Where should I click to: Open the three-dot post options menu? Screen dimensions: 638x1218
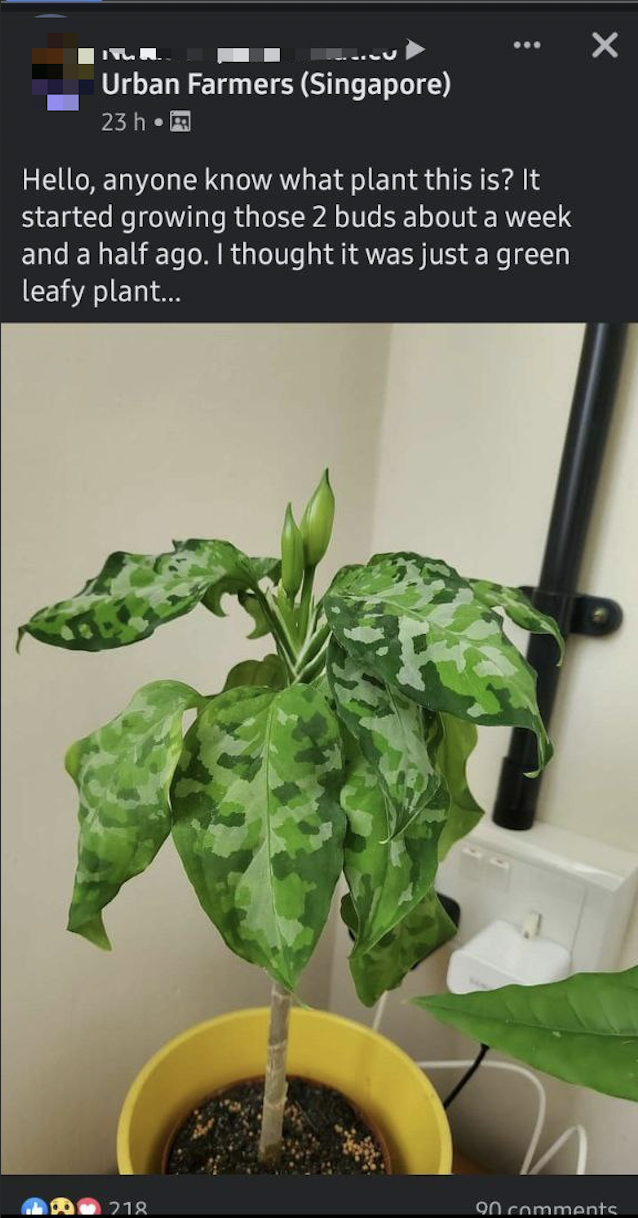526,45
